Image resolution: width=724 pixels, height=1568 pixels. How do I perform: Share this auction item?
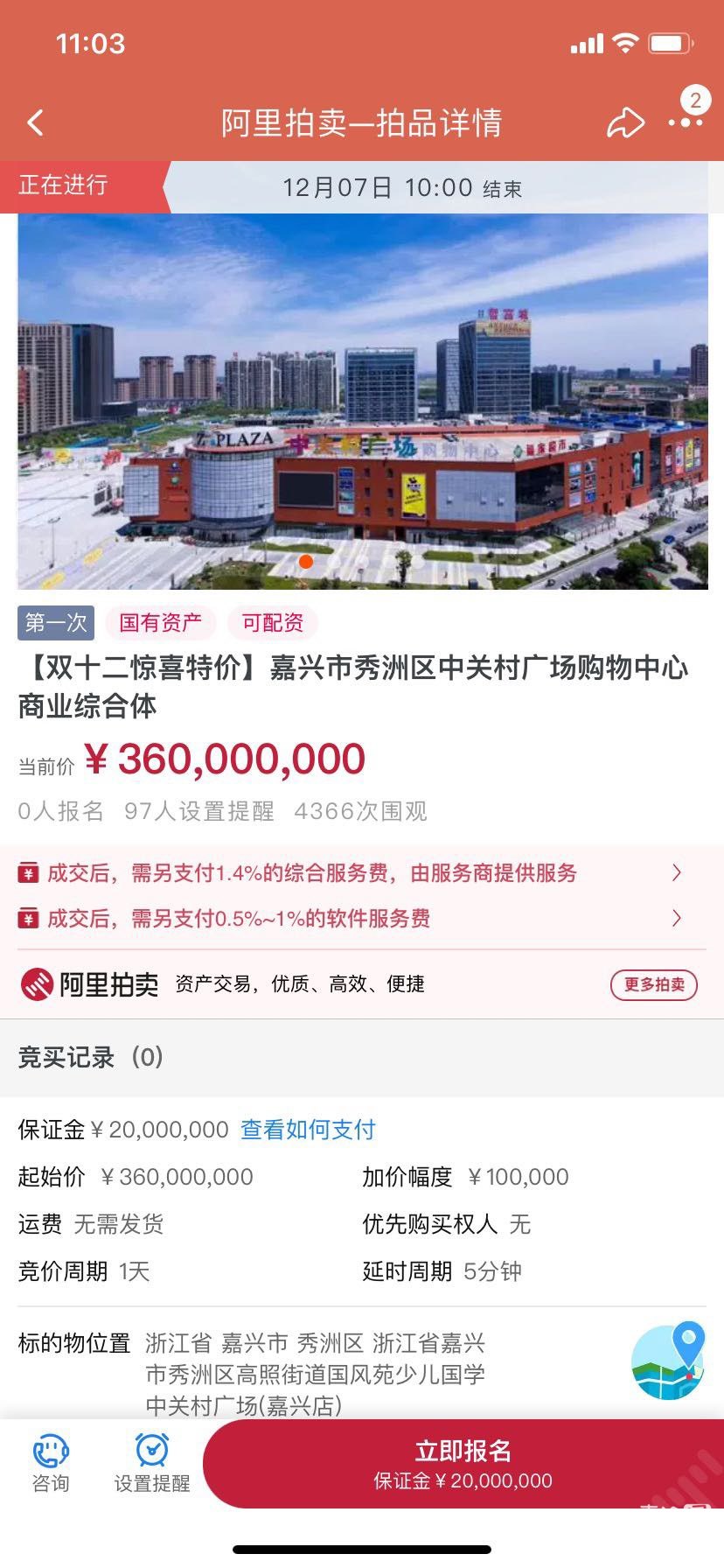tap(625, 123)
